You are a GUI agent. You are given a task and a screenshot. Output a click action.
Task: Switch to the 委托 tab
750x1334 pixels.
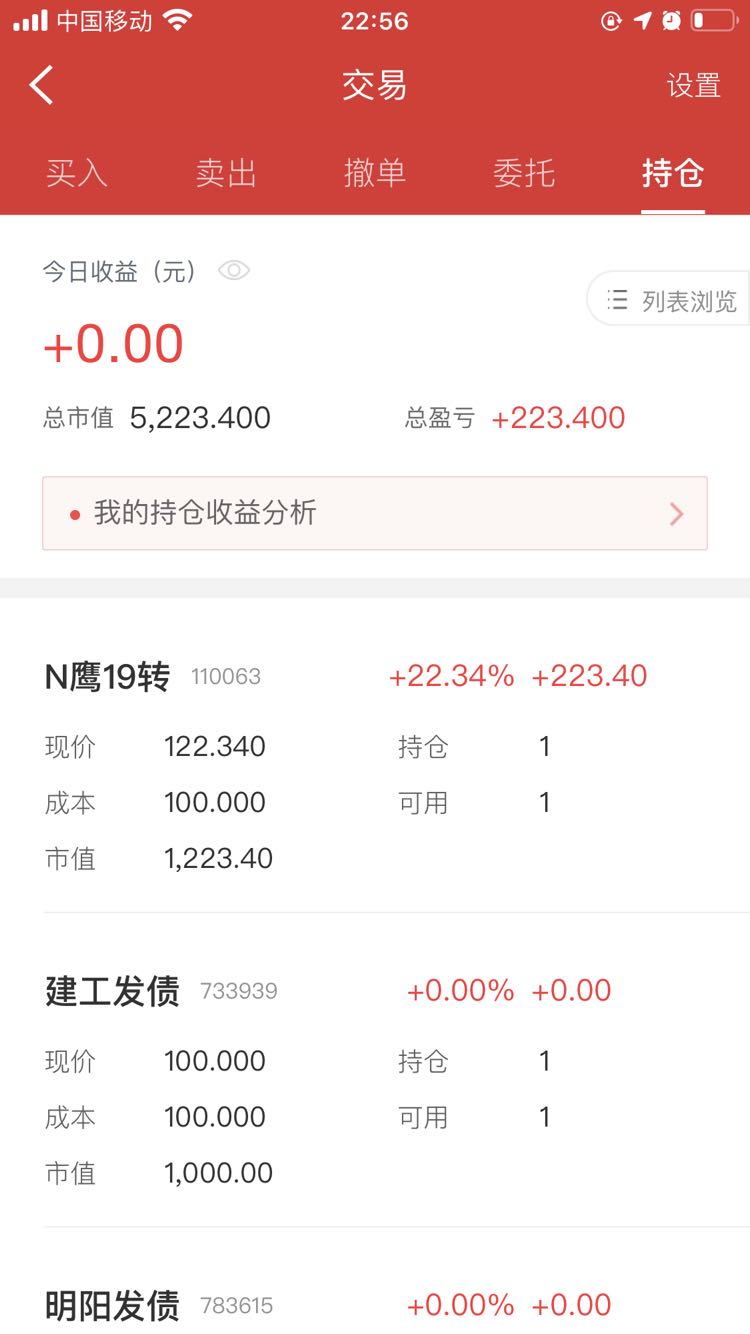[x=524, y=173]
